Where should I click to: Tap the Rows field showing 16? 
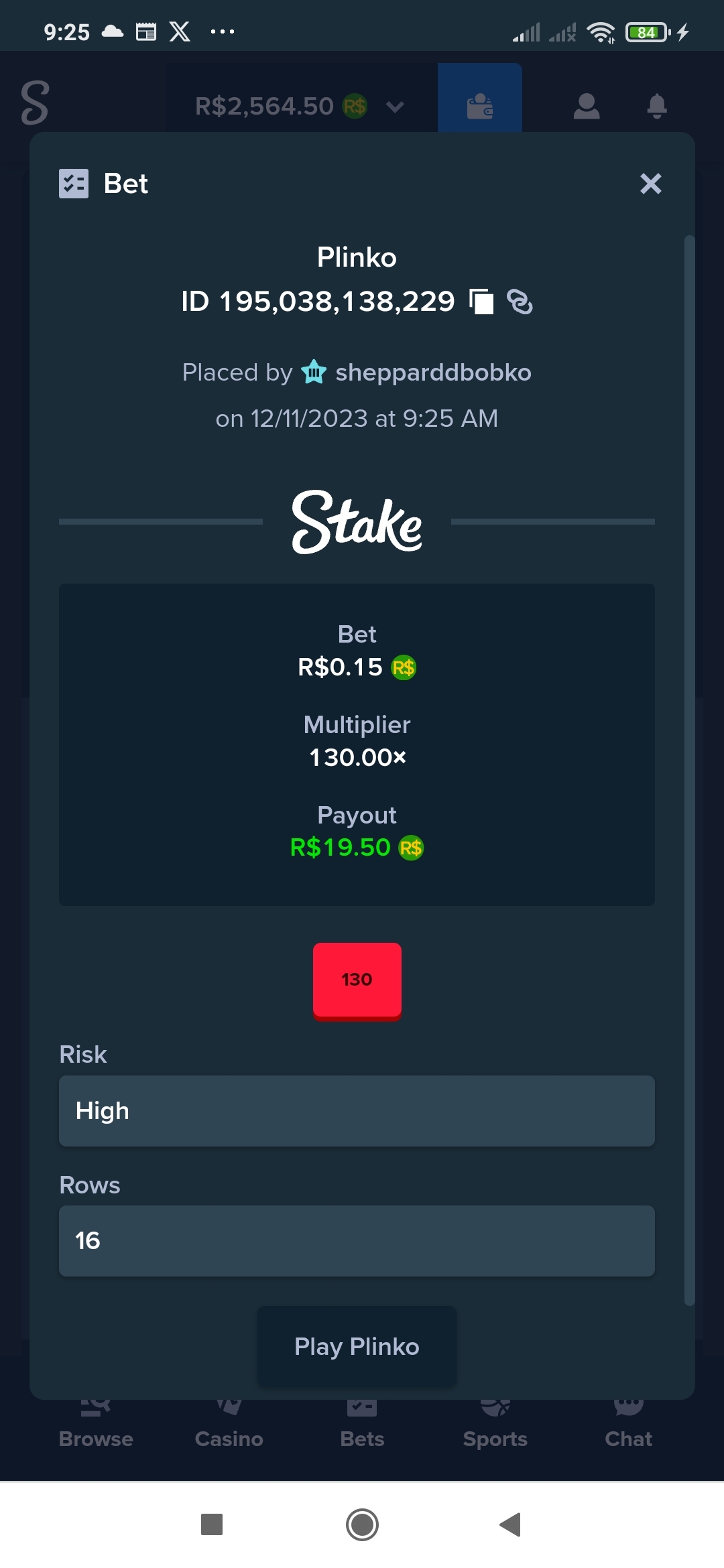tap(357, 1241)
